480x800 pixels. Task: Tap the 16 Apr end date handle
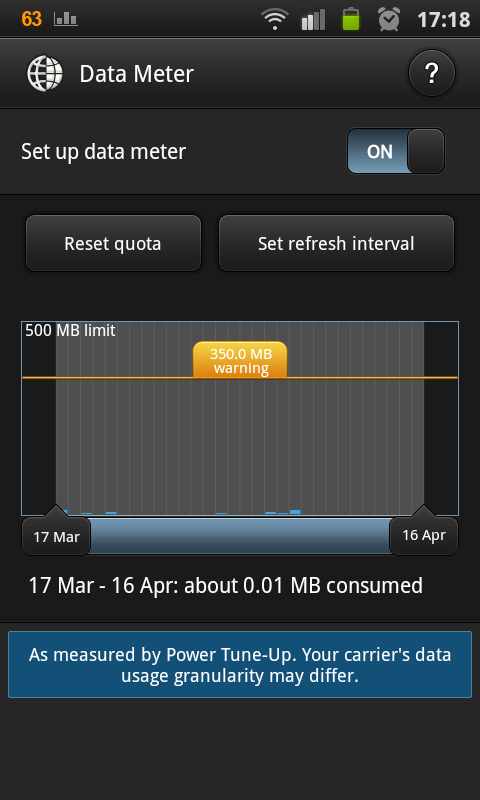point(424,532)
